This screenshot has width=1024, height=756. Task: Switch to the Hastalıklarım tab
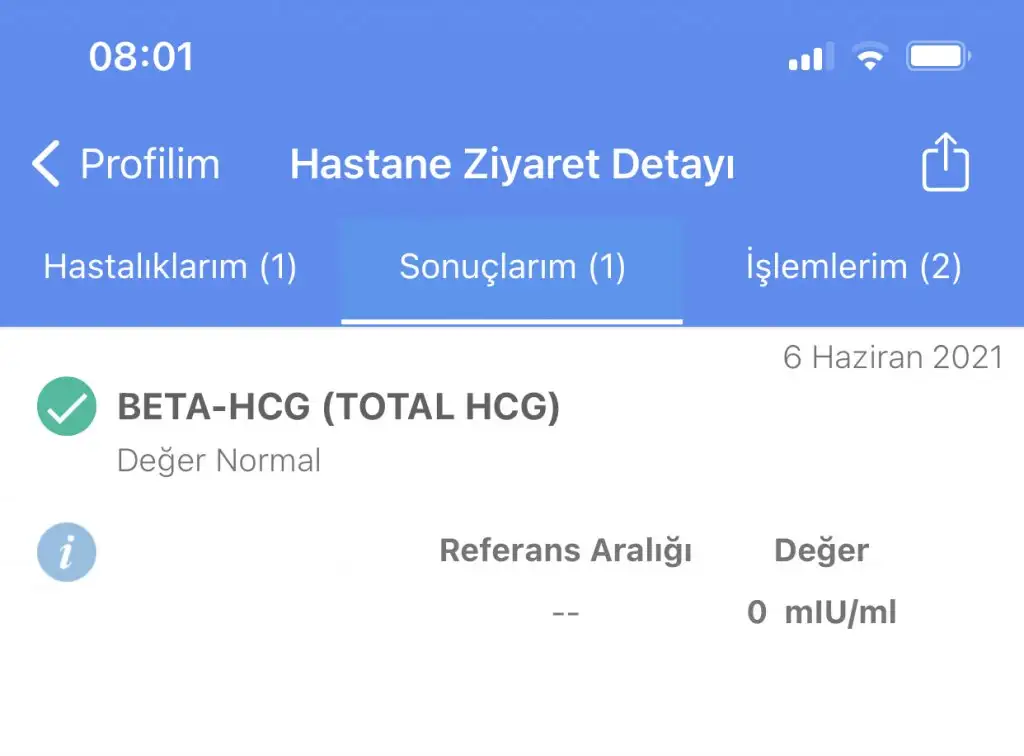pos(170,267)
